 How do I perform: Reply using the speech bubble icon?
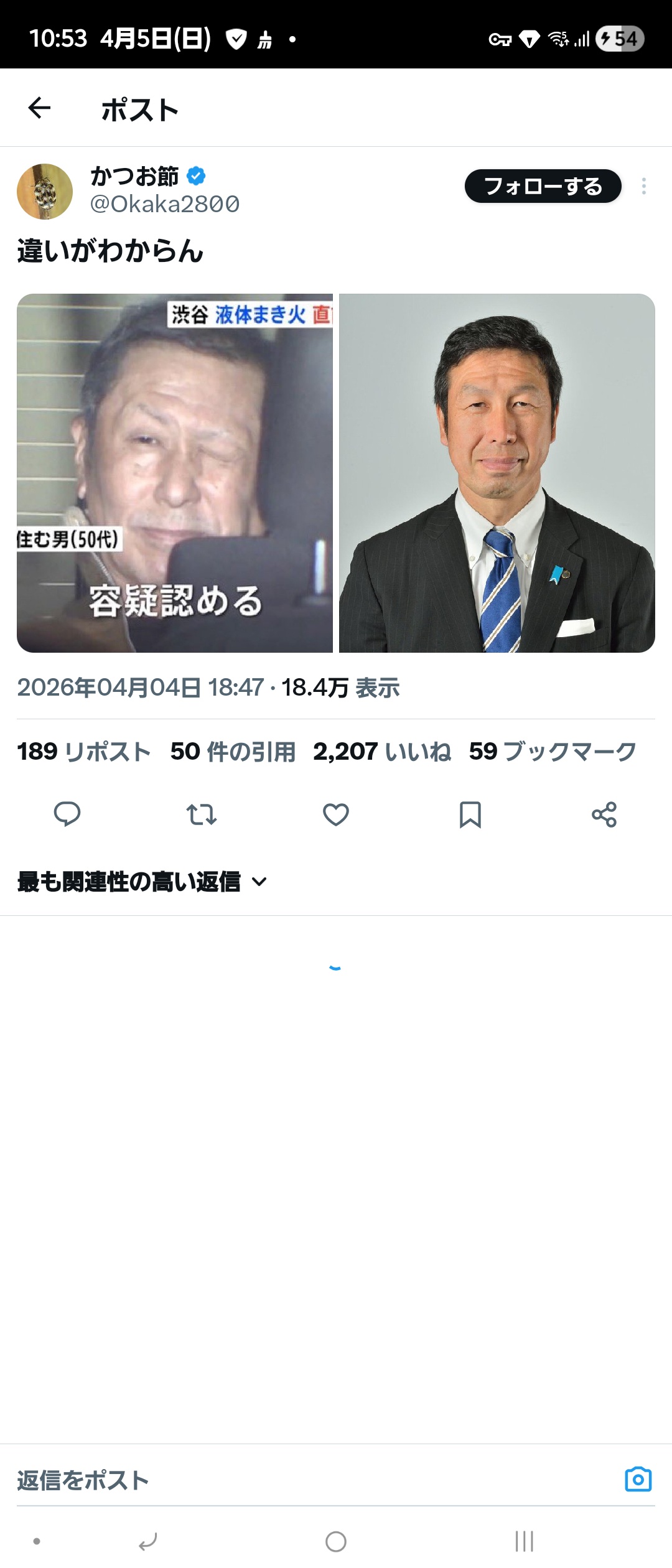(x=67, y=814)
